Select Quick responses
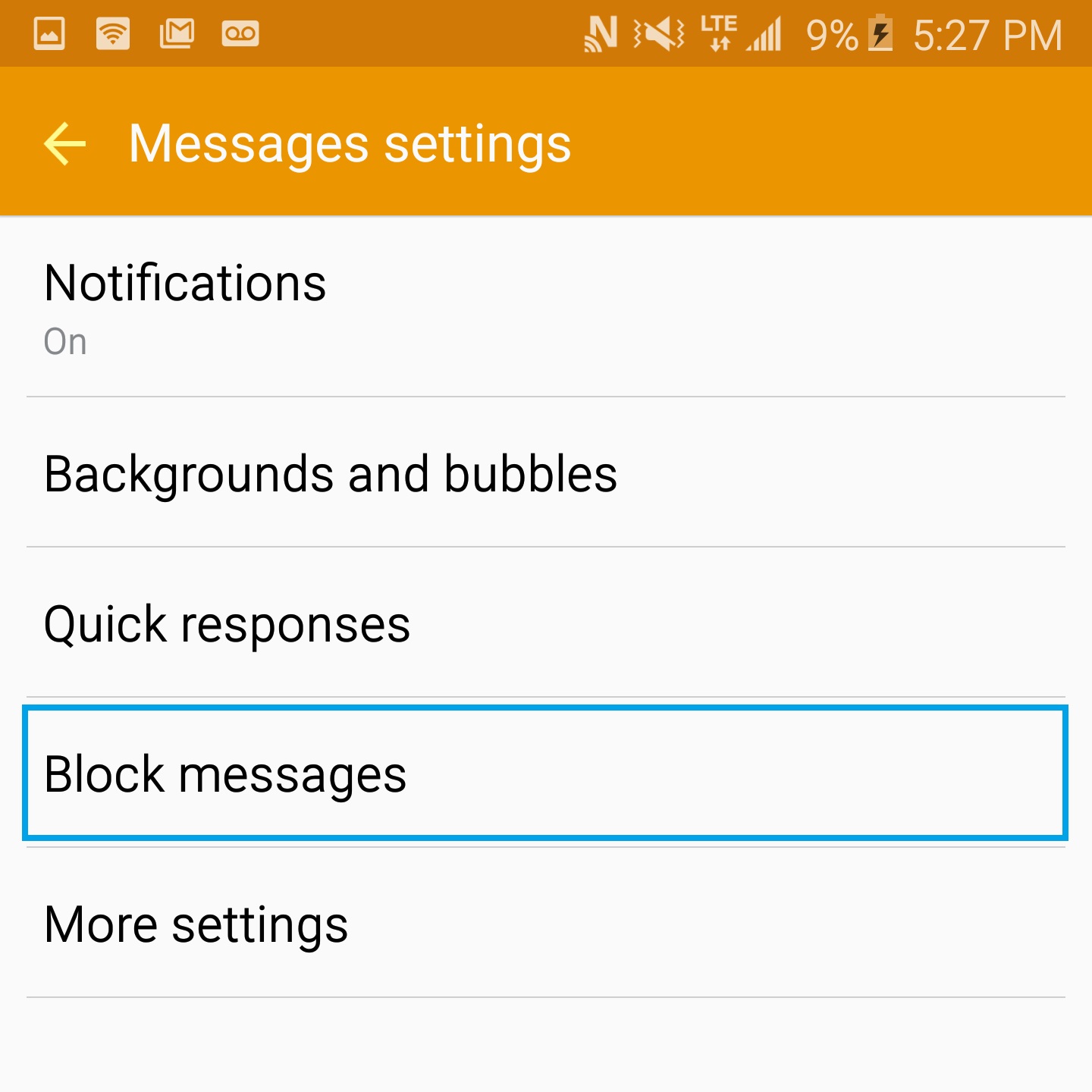Image resolution: width=1092 pixels, height=1092 pixels. pos(546,624)
